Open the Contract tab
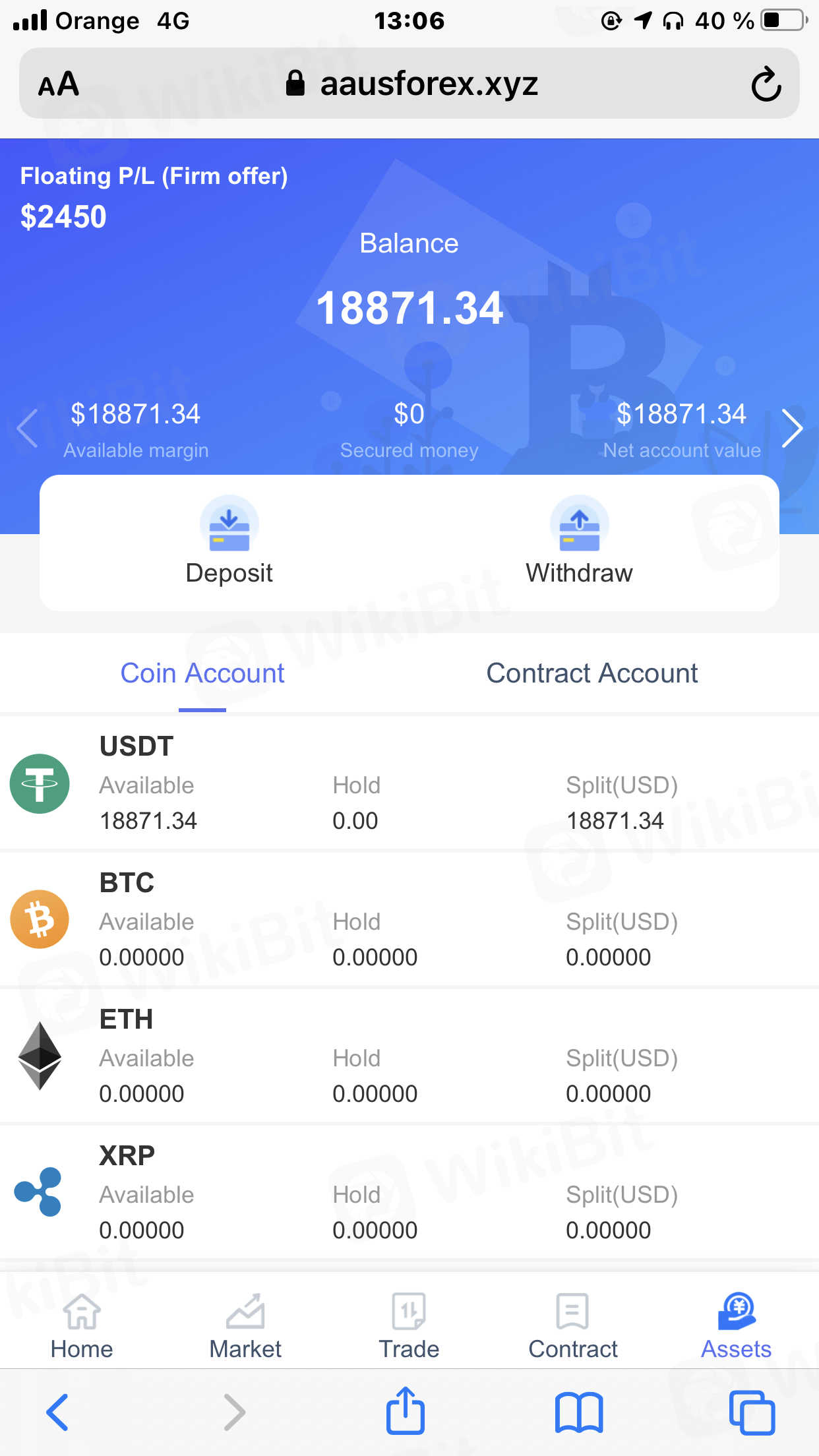The image size is (819, 1456). tap(572, 1327)
